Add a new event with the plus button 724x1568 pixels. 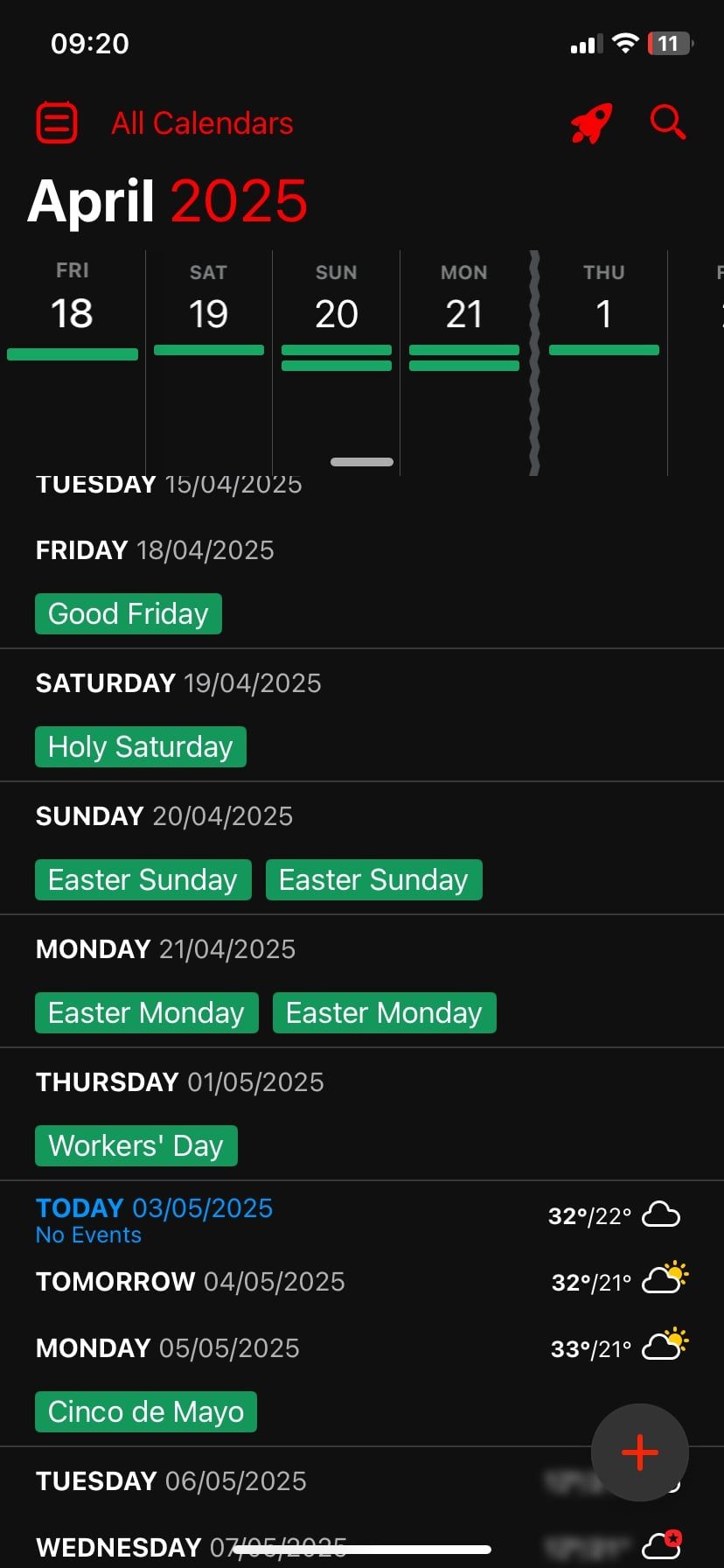point(640,1452)
